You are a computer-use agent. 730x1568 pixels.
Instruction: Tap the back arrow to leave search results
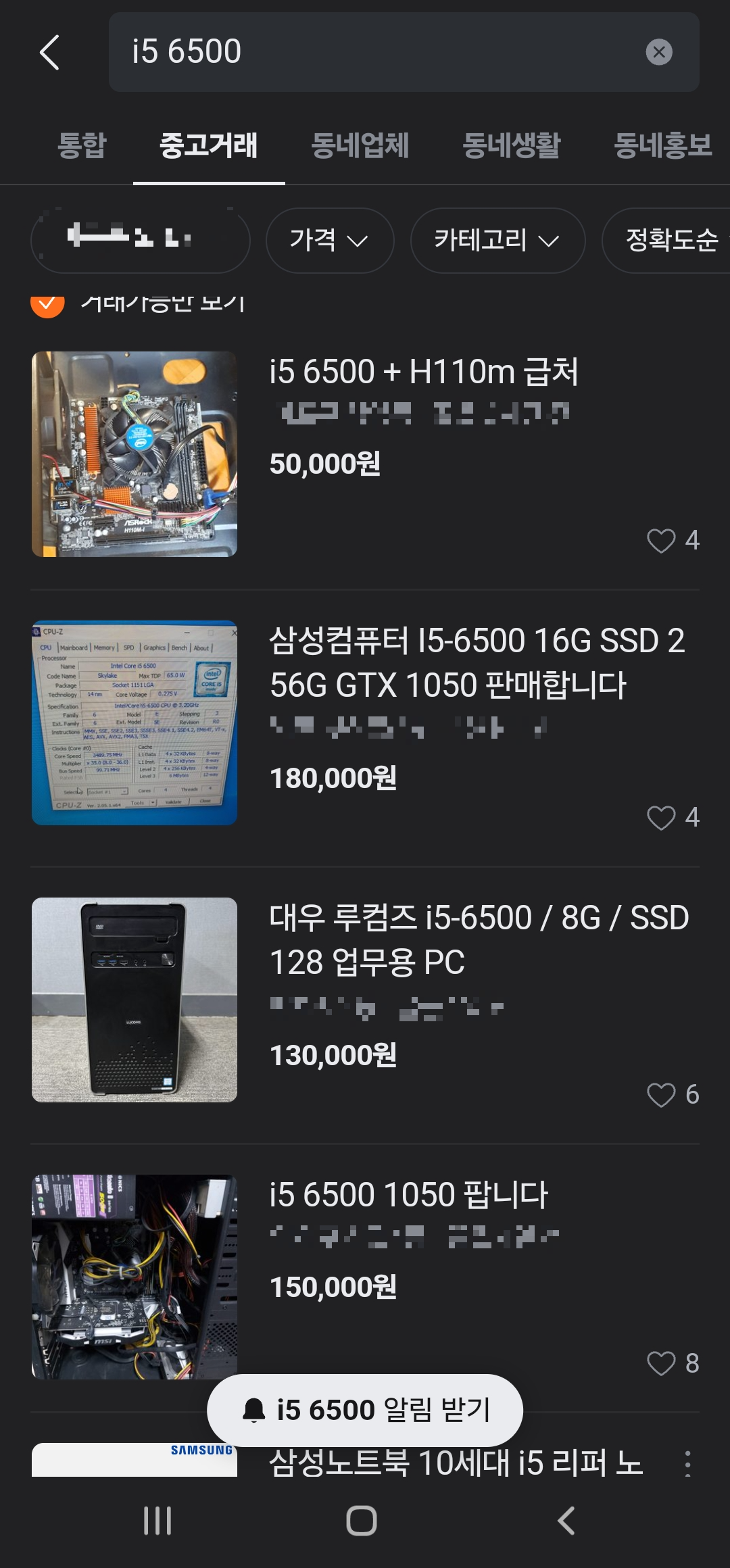(x=49, y=52)
